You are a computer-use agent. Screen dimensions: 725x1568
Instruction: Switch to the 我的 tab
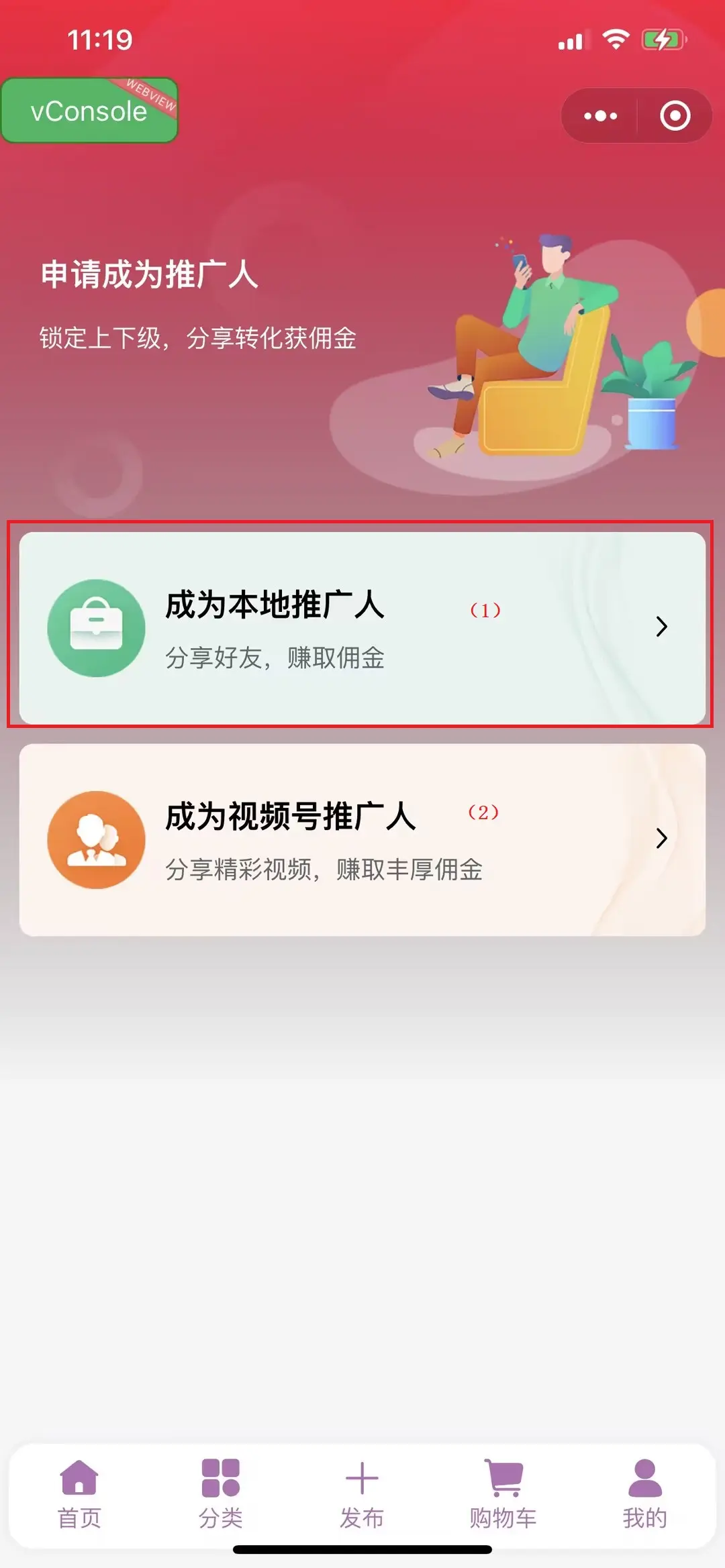tap(644, 1494)
